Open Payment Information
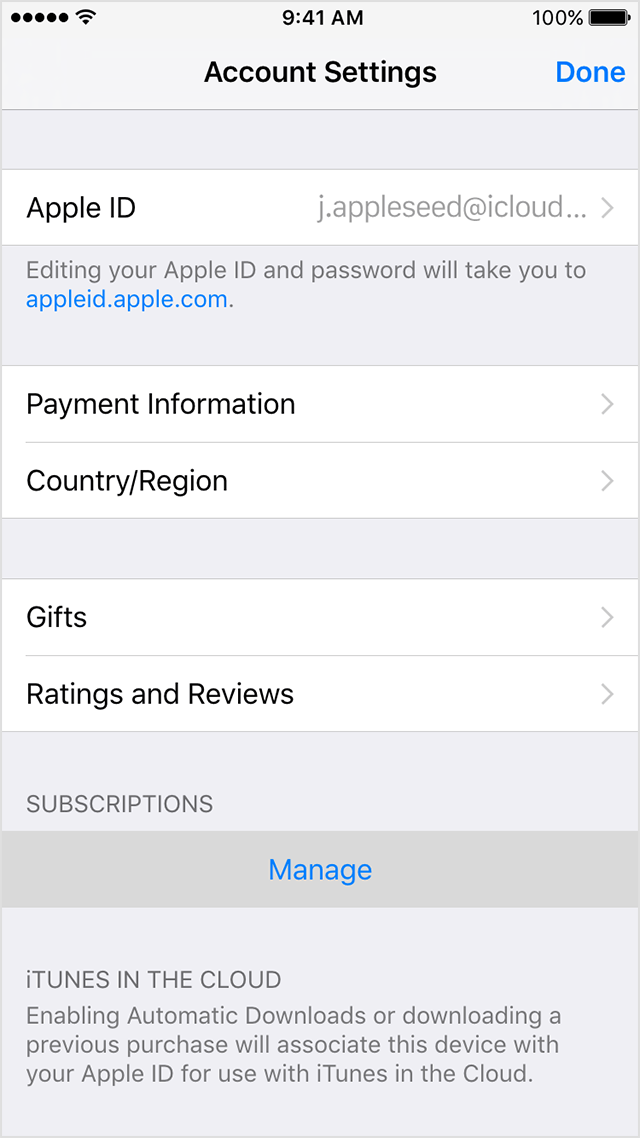This screenshot has width=640, height=1138. pyautogui.click(x=320, y=404)
